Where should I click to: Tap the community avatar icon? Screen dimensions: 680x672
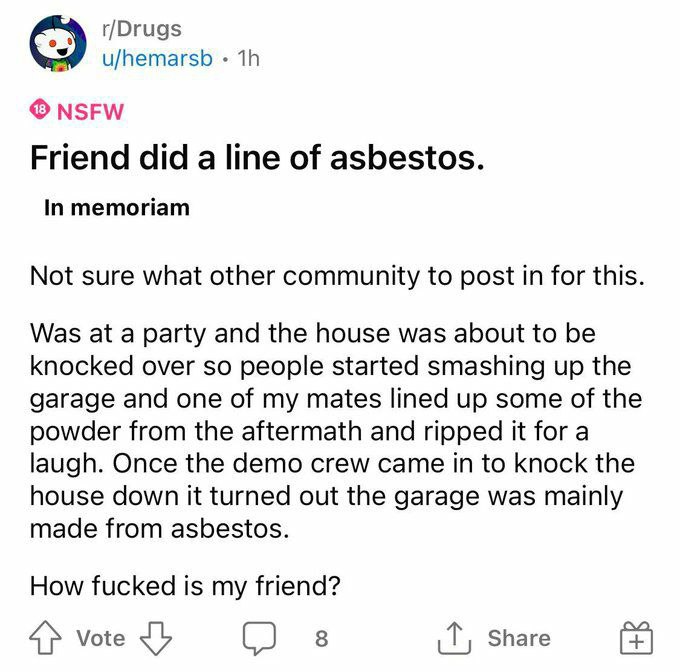pos(55,45)
